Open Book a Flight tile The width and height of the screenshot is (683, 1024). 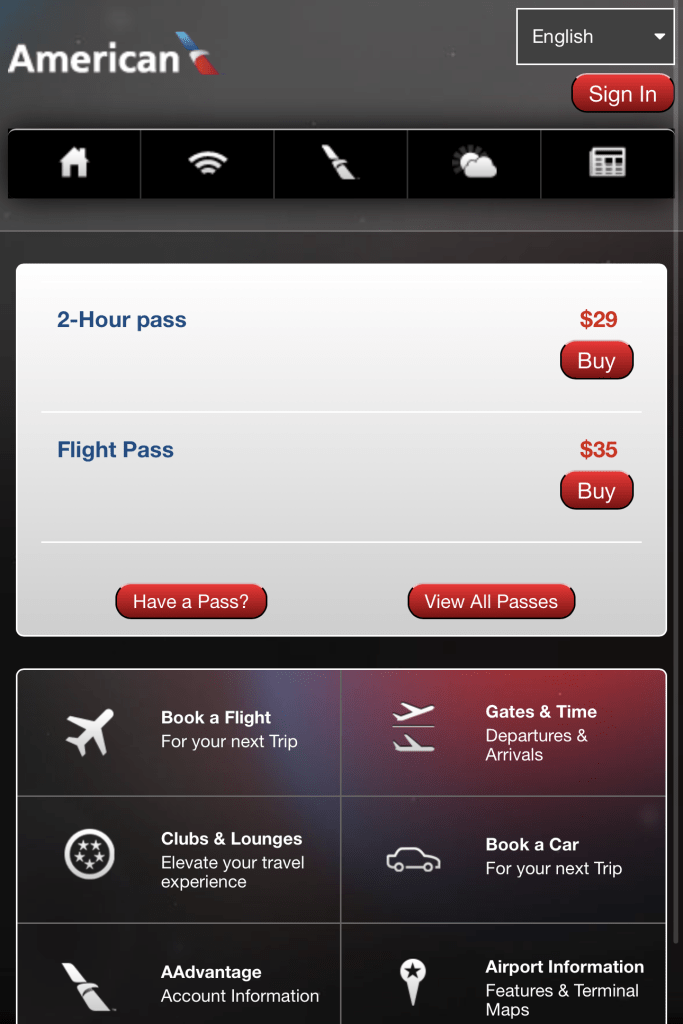pyautogui.click(x=180, y=732)
